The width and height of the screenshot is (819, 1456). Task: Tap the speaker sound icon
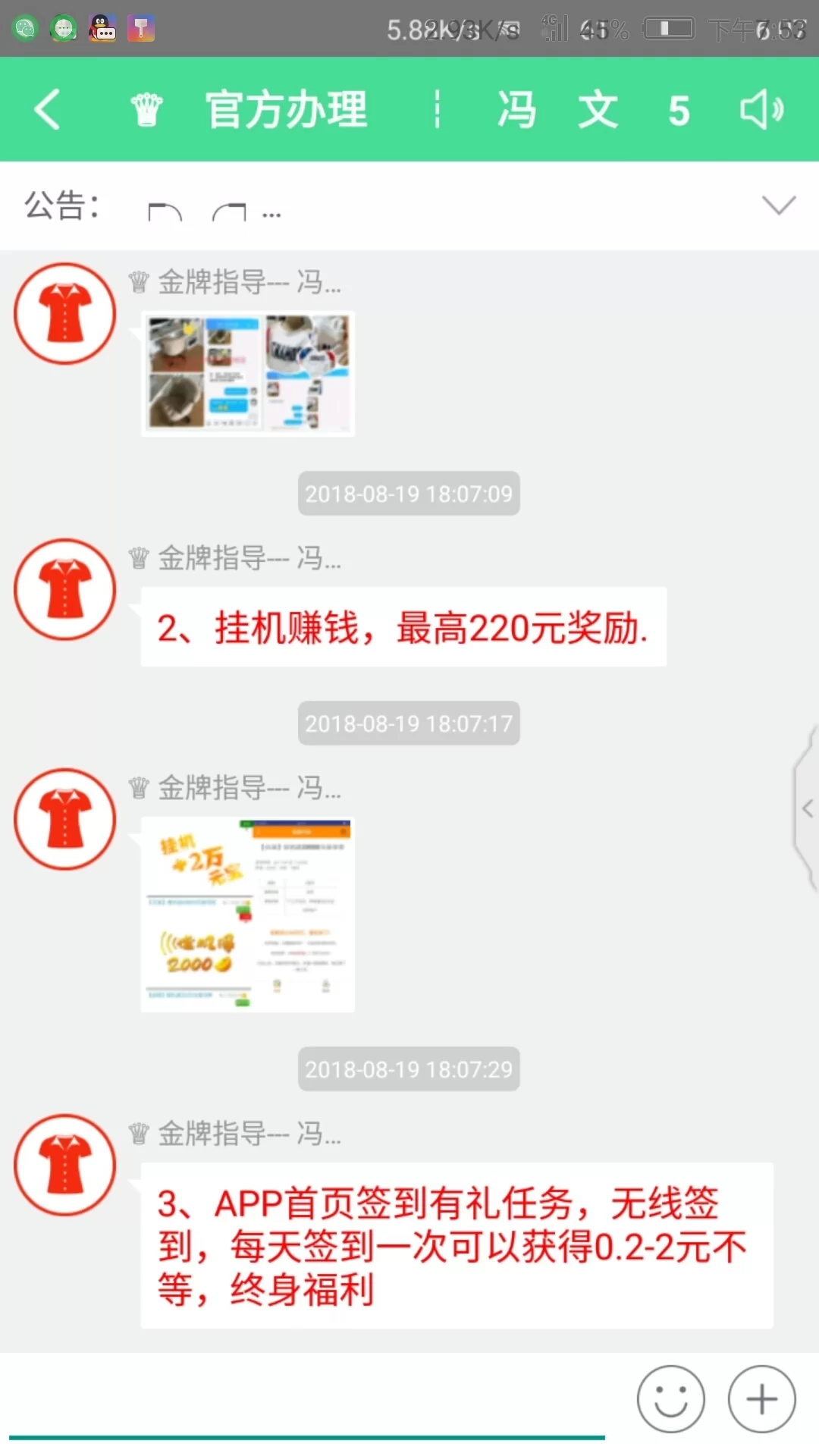coord(761,110)
